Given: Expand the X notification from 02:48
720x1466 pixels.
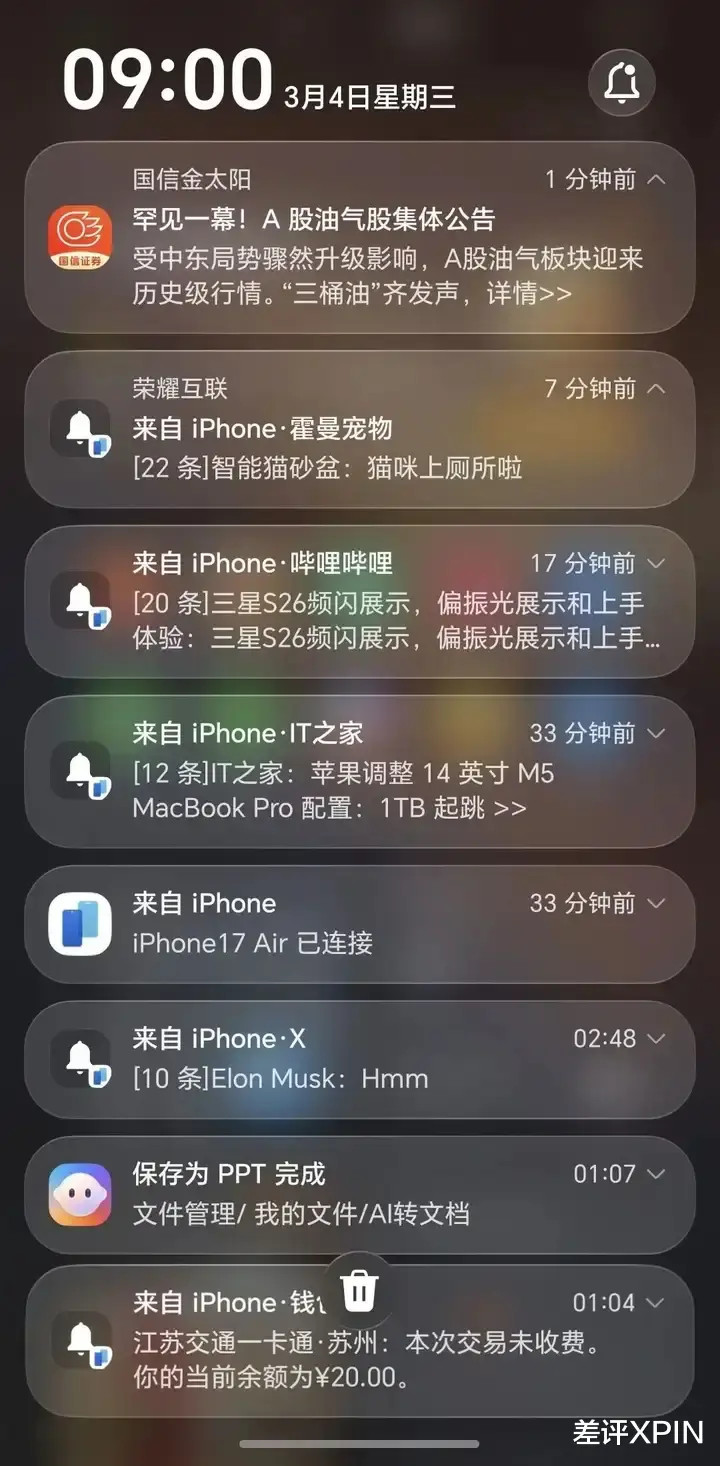Looking at the screenshot, I should (x=657, y=1038).
